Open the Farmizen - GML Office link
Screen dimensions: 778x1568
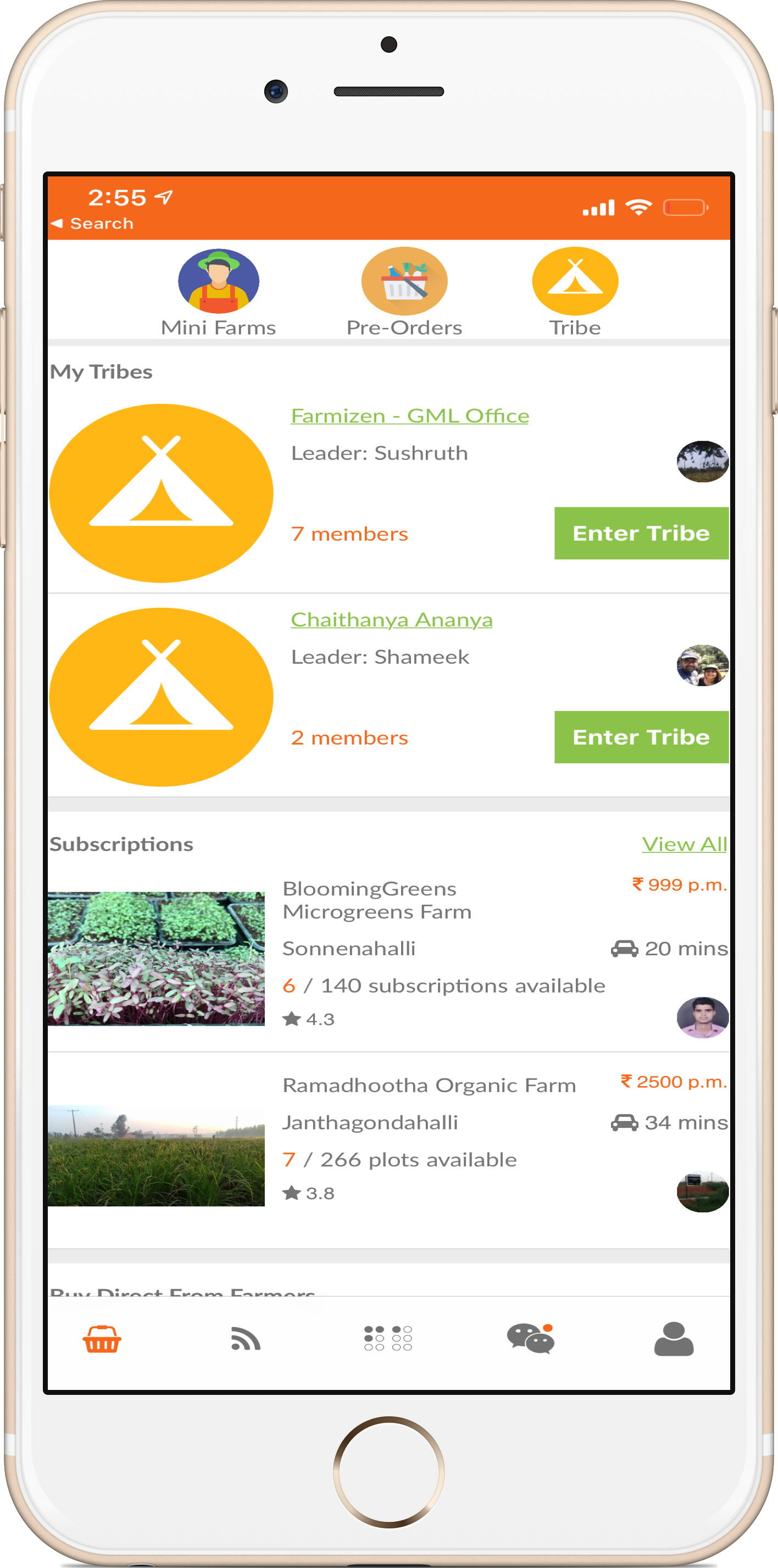coord(410,415)
